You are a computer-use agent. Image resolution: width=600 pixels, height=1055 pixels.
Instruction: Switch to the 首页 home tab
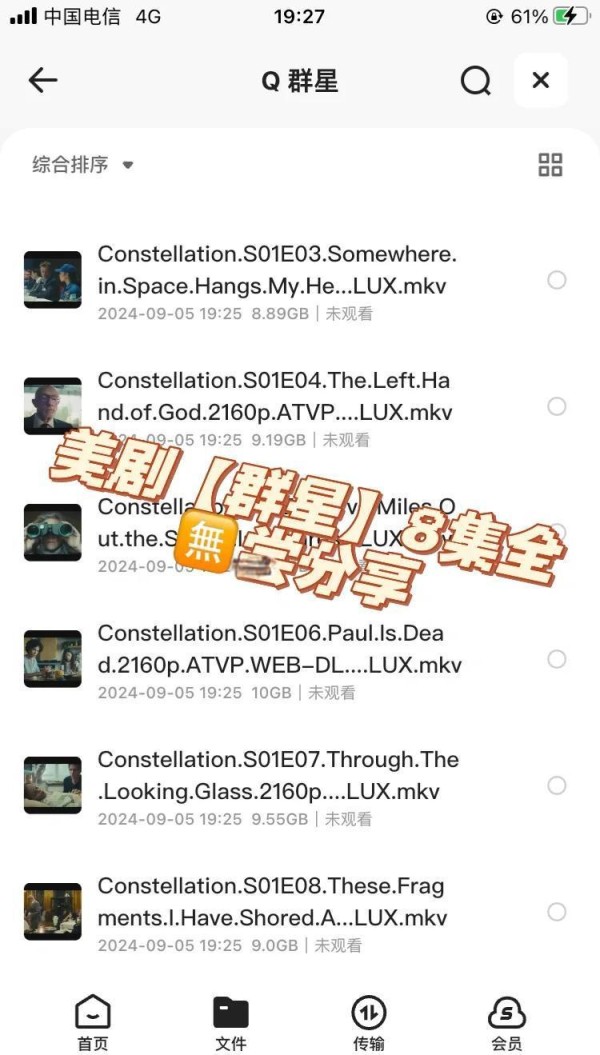pos(93,1023)
